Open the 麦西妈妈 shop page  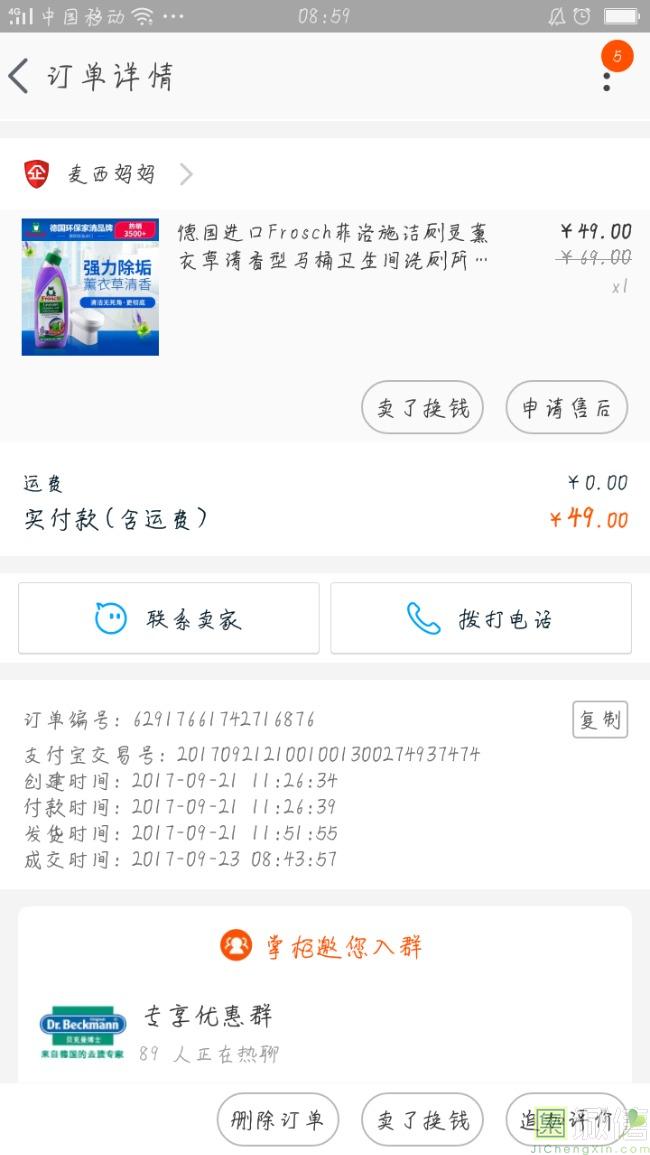[x=110, y=174]
